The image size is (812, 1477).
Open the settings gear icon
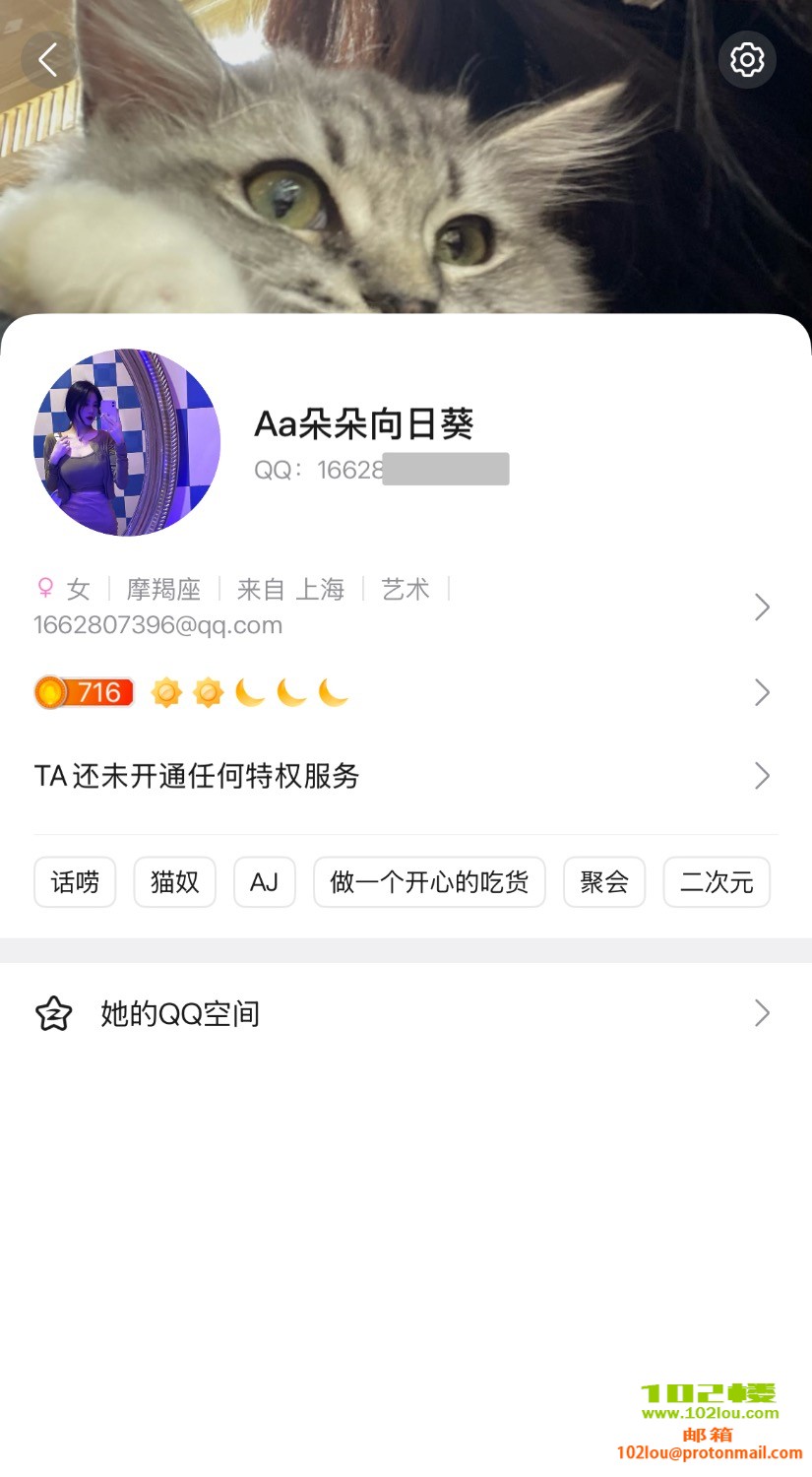click(x=747, y=60)
